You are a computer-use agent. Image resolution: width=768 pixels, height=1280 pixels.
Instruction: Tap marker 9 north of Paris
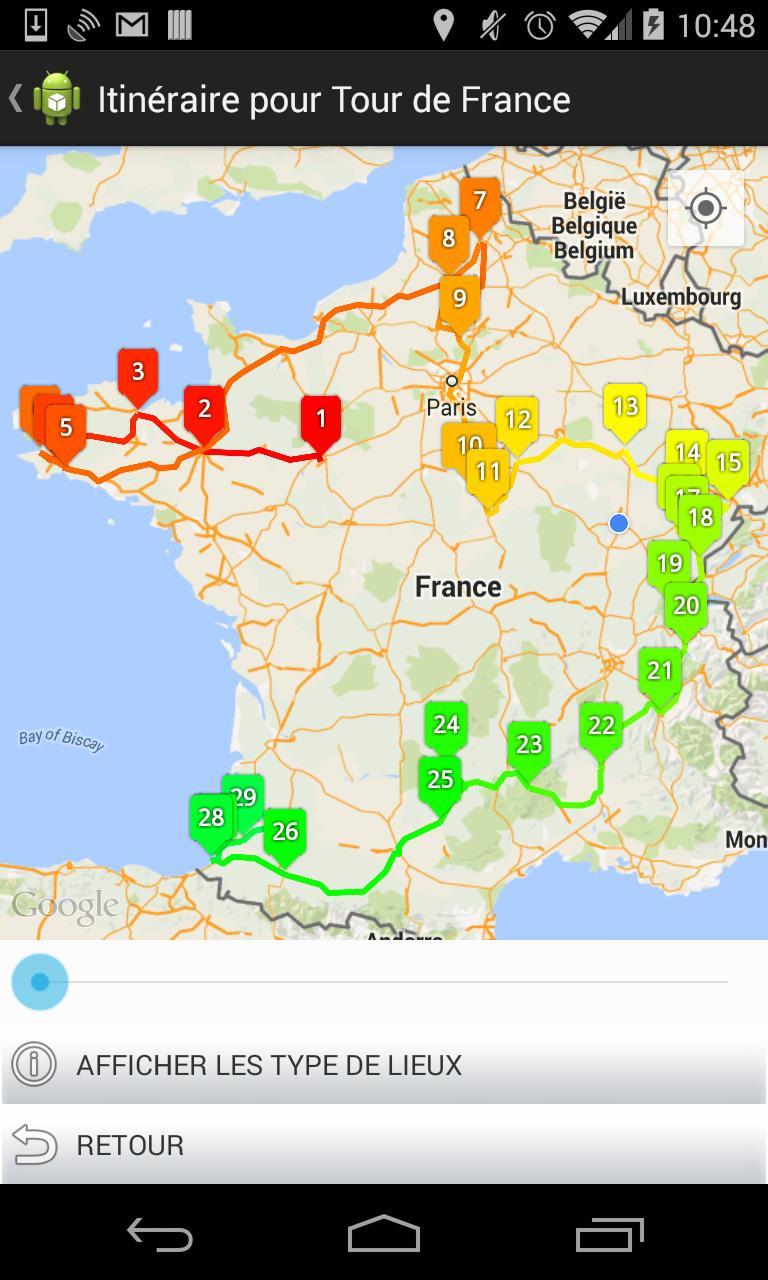point(459,299)
